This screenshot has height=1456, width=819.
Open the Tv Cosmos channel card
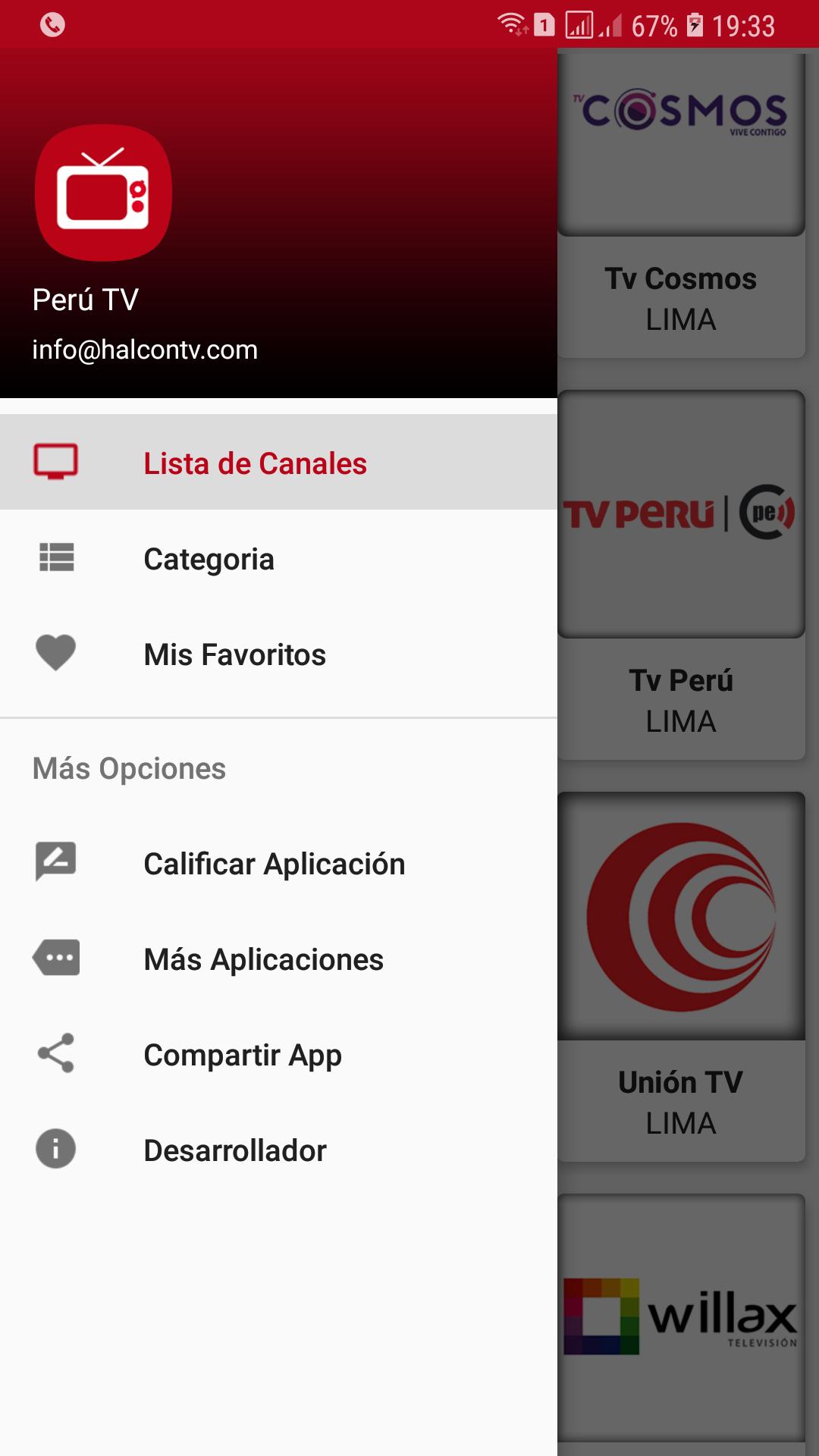(681, 205)
